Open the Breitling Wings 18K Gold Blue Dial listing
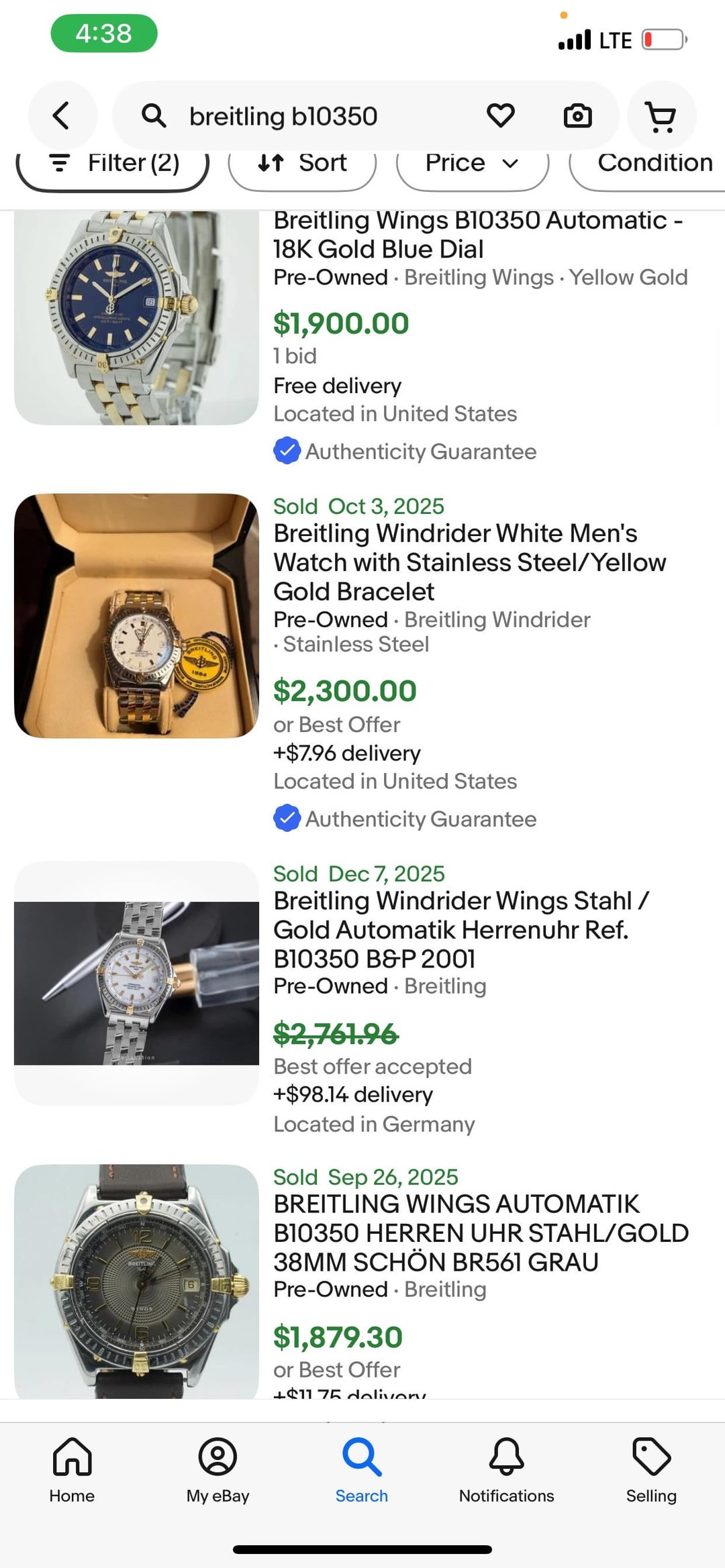The width and height of the screenshot is (725, 1568). [477, 234]
